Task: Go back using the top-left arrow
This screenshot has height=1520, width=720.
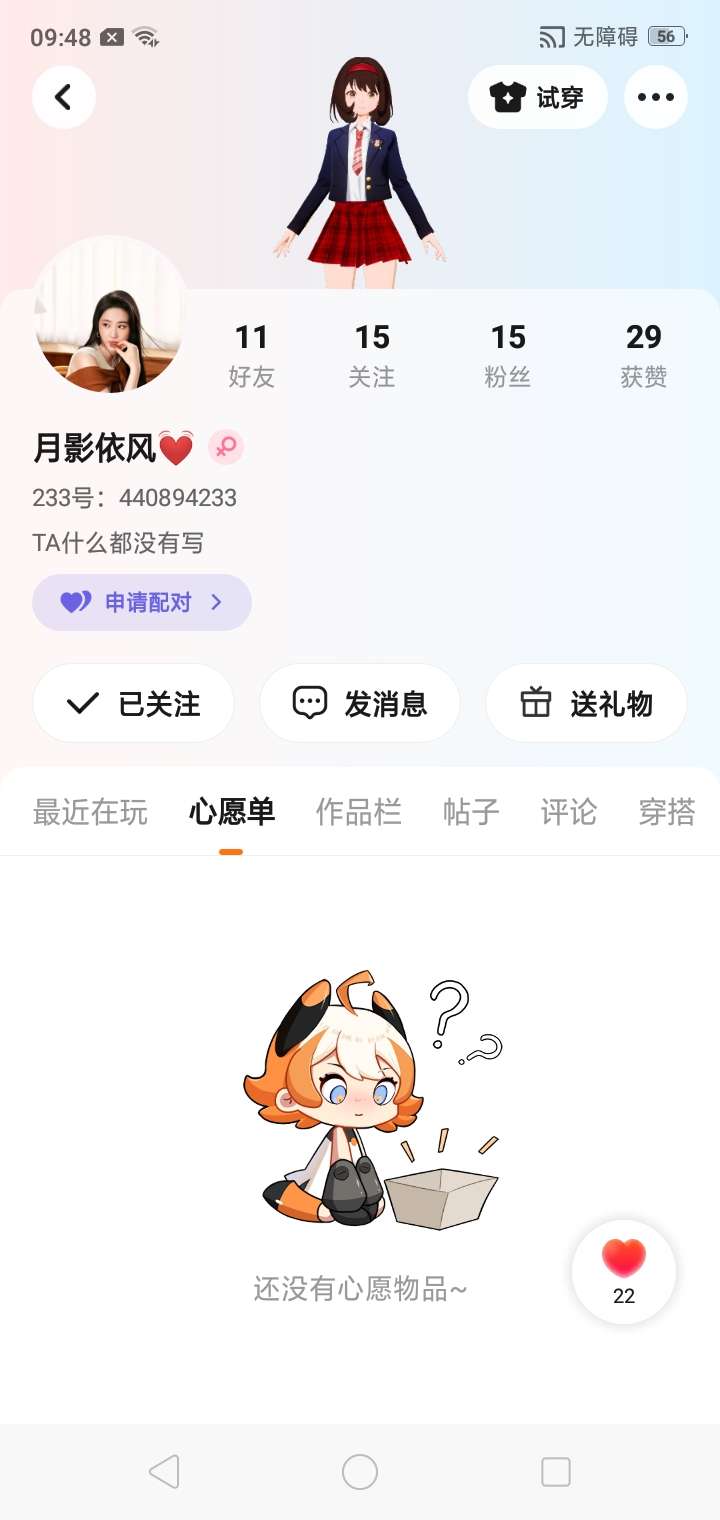Action: coord(64,97)
